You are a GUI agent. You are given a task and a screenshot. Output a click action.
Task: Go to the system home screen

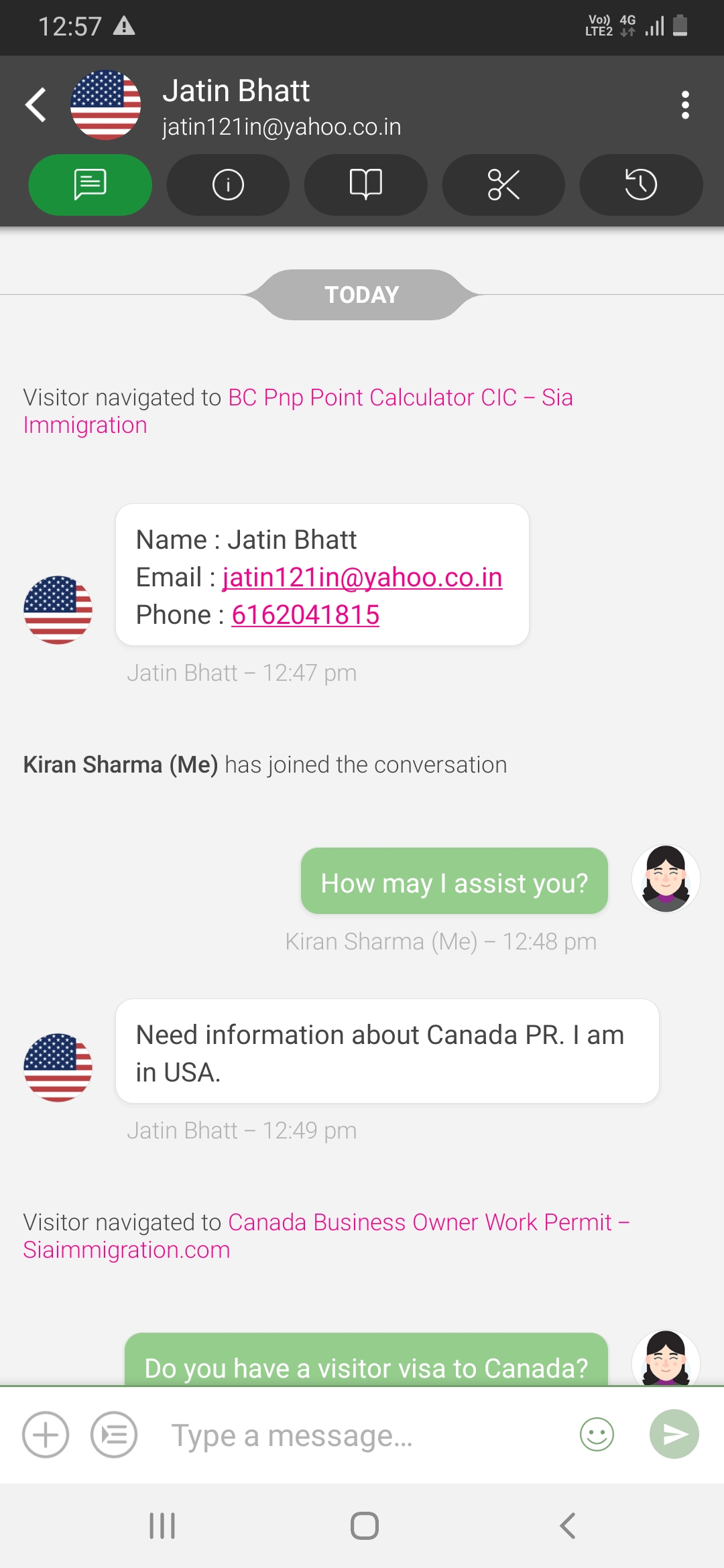tap(365, 1526)
